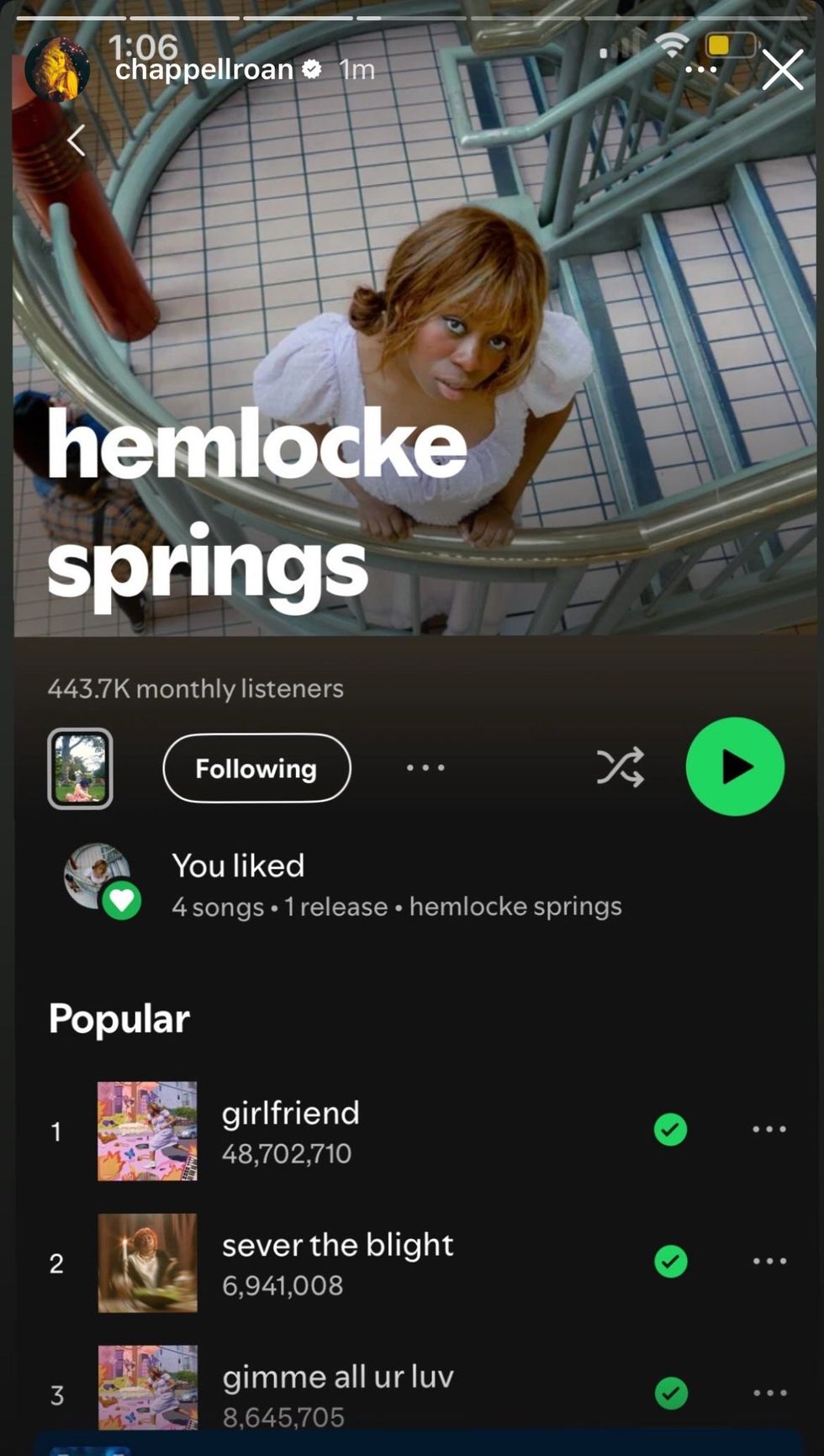
Task: Close the chappellroan story
Action: point(782,70)
